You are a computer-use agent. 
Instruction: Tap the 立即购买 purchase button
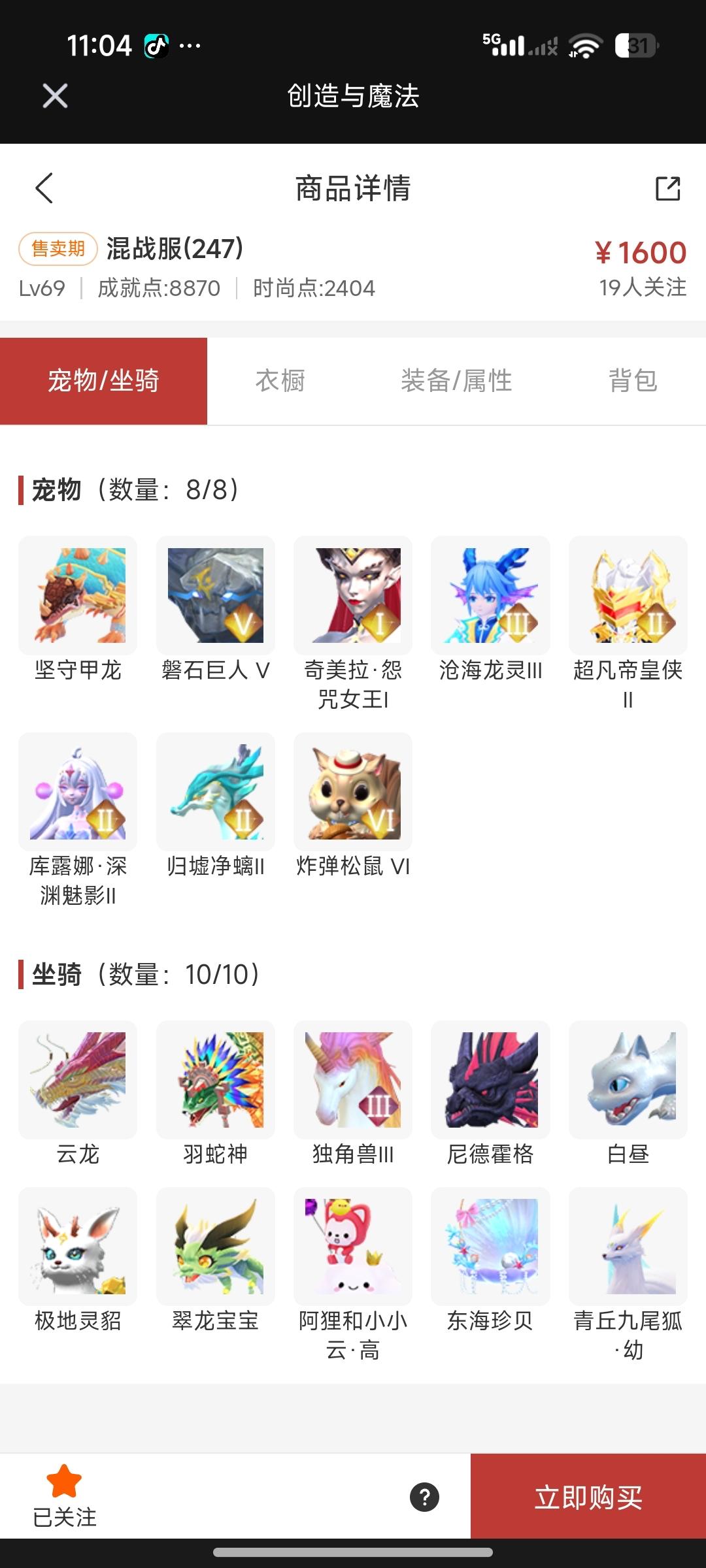click(x=587, y=1499)
